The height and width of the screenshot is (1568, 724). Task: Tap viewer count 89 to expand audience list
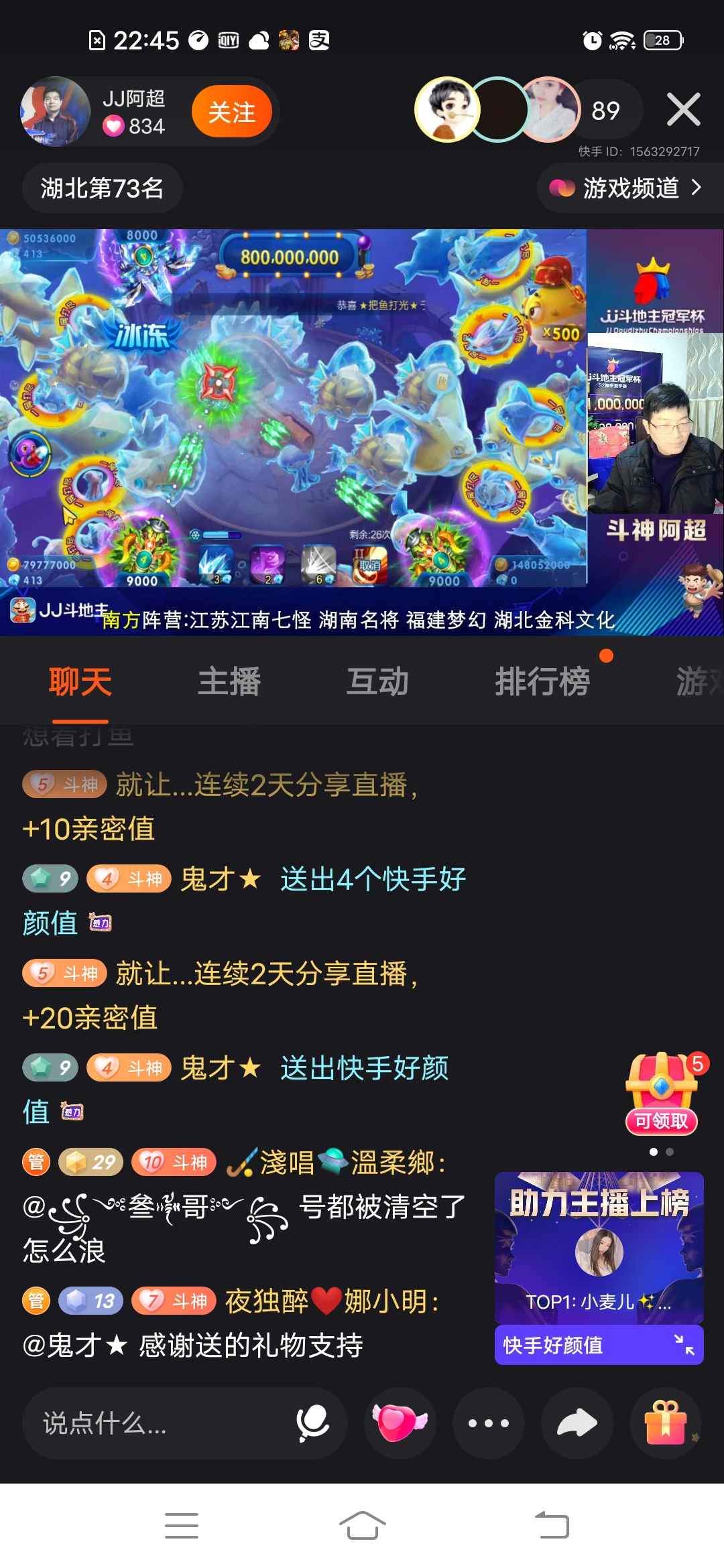click(605, 109)
